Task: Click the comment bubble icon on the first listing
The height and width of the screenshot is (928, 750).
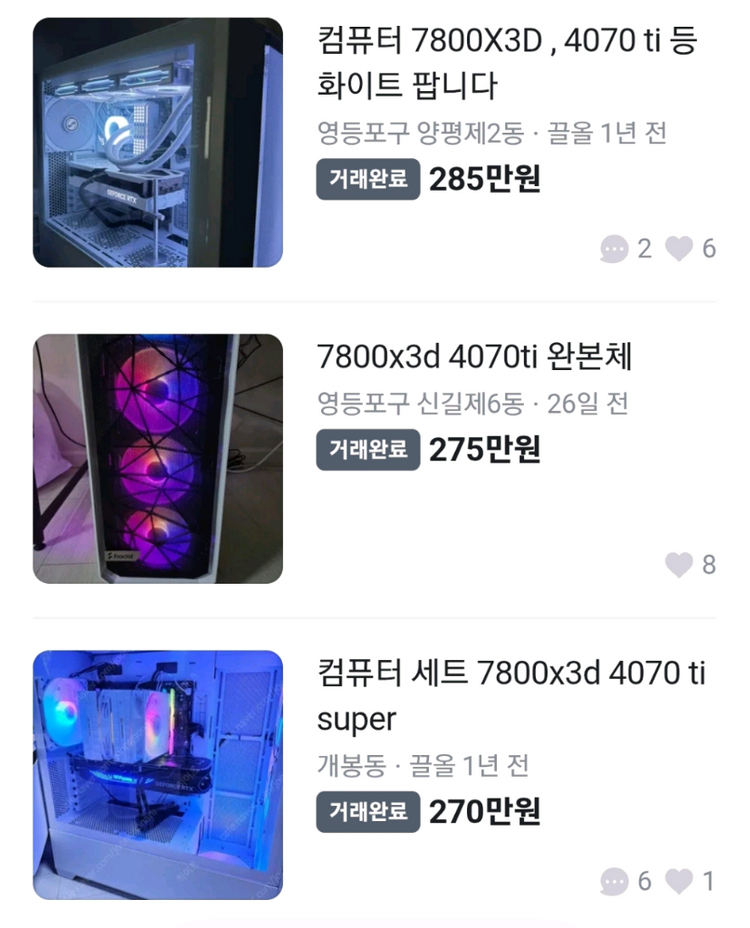Action: 614,249
